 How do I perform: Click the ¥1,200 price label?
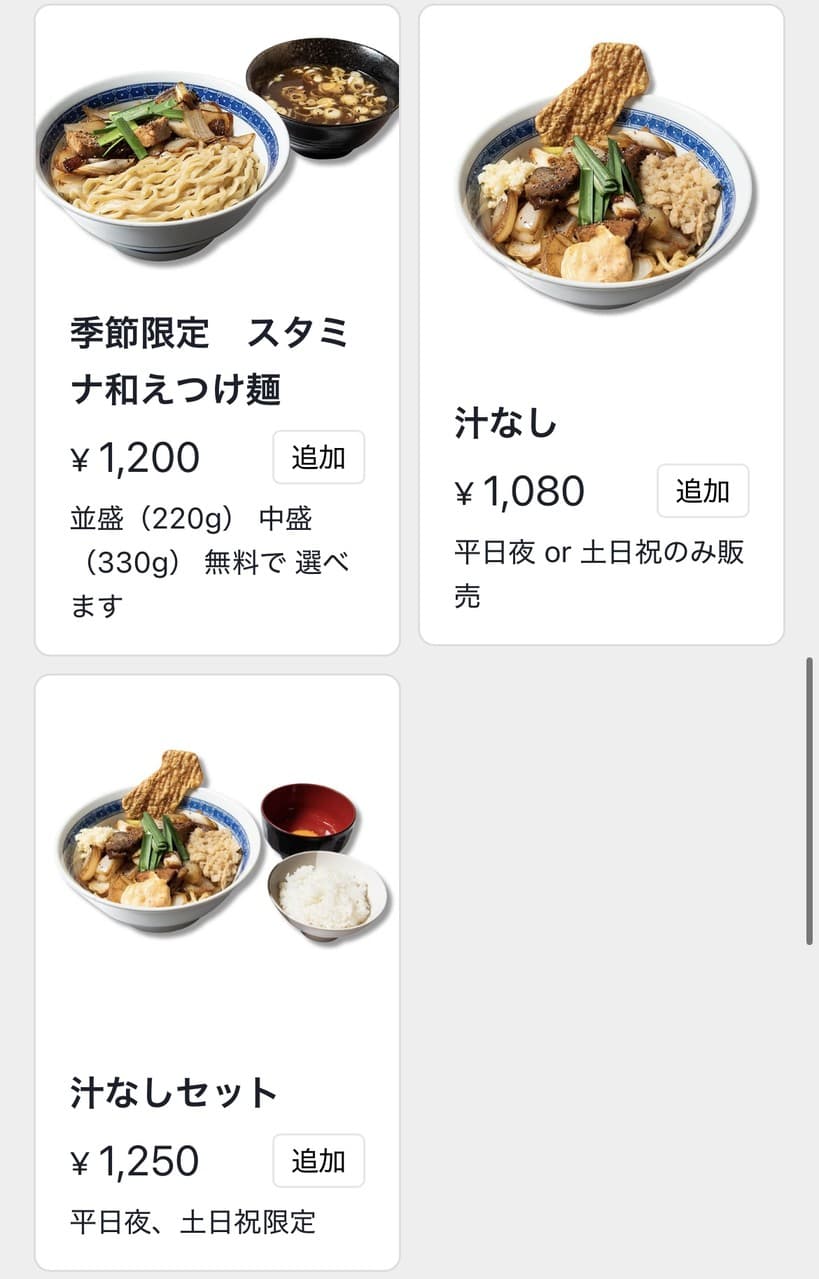click(135, 457)
